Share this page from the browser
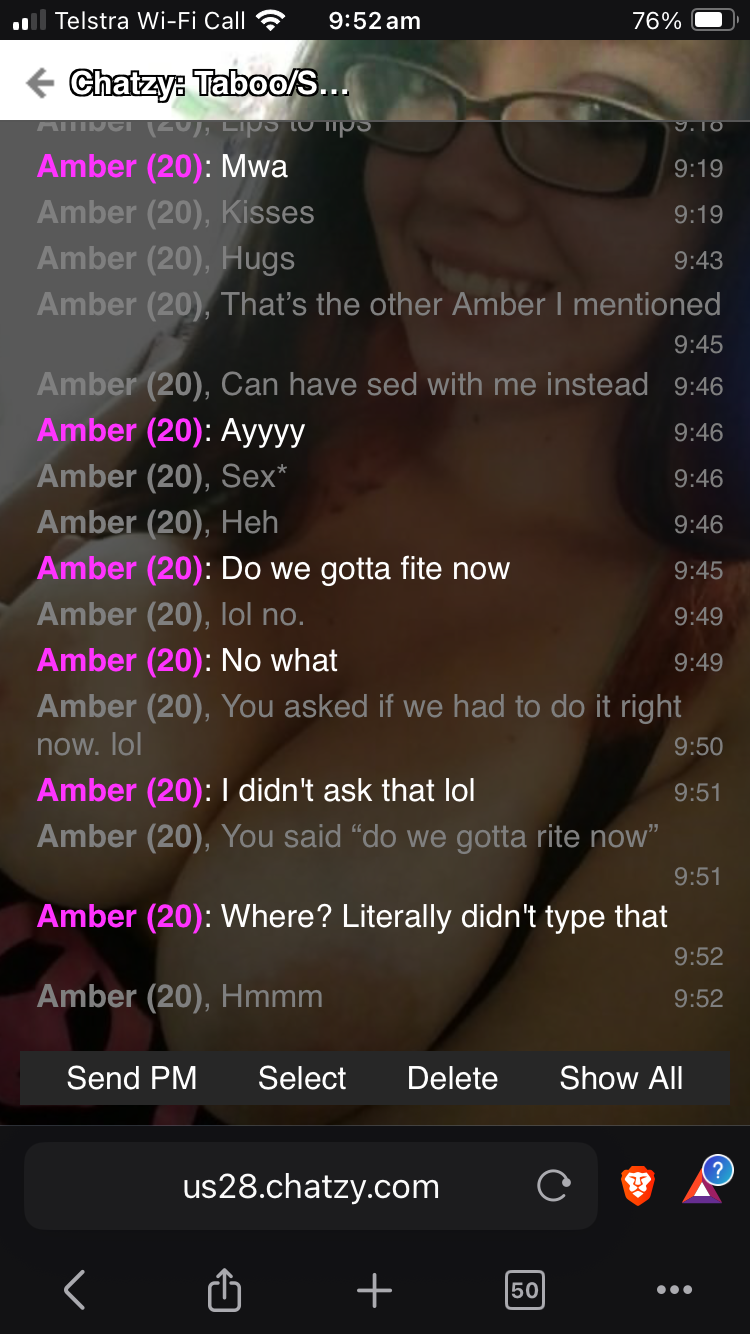The height and width of the screenshot is (1334, 750). tap(224, 1289)
